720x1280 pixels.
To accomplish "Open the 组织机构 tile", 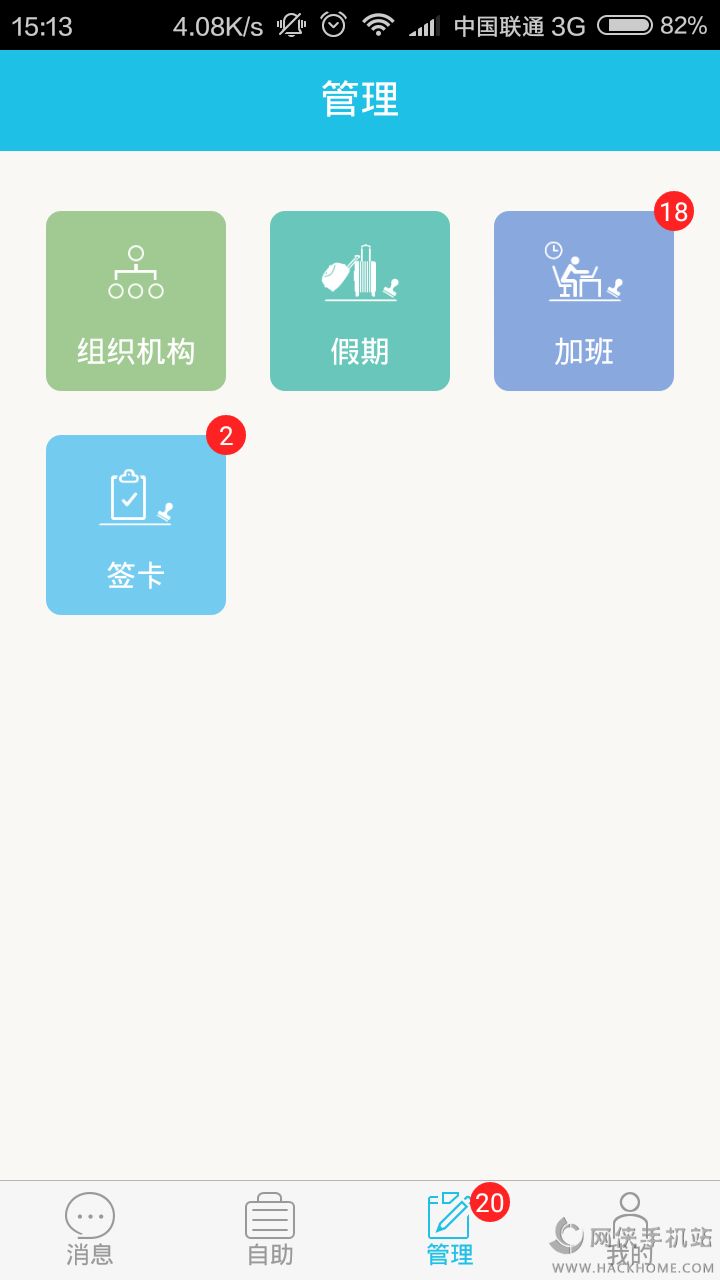I will pyautogui.click(x=136, y=301).
